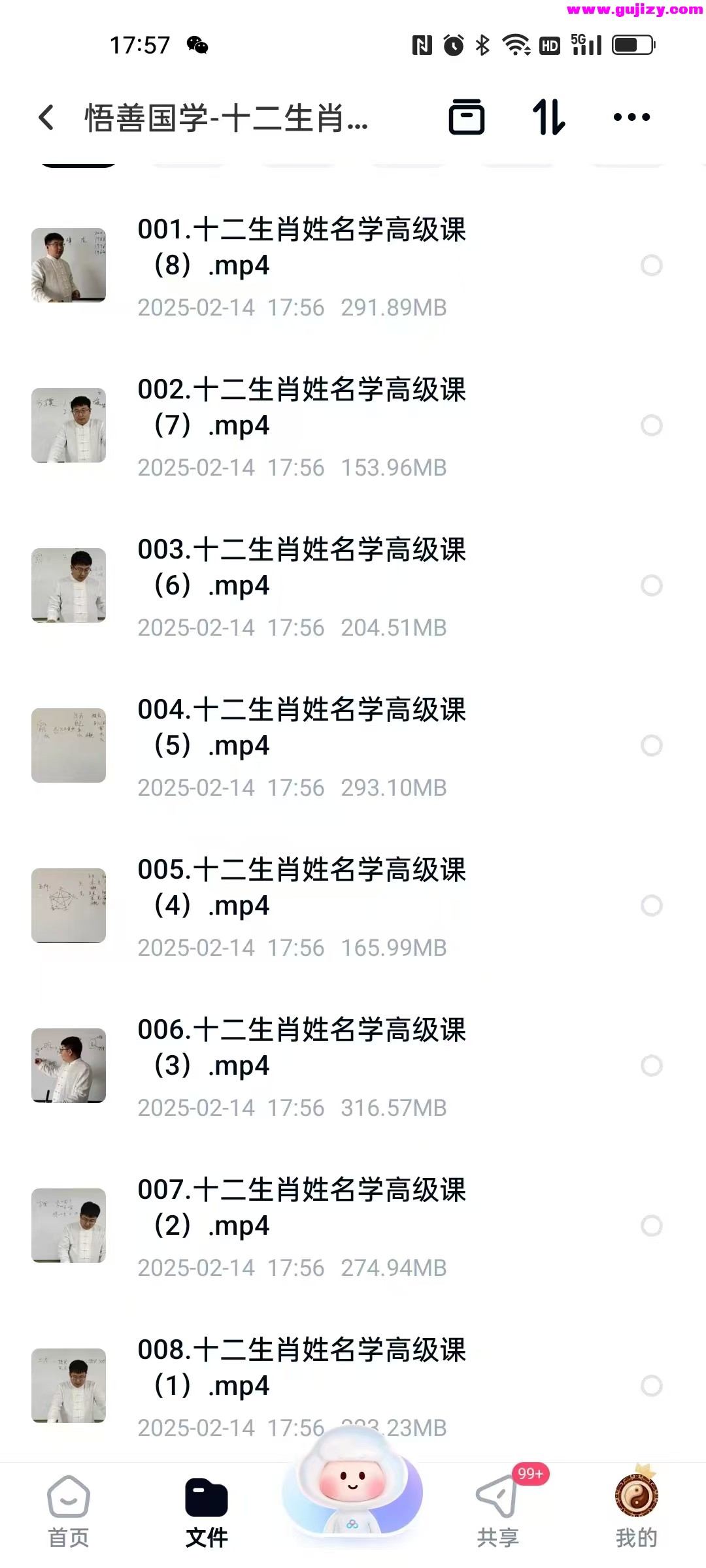Open video 007.十二生肖姓名学高级课 (2).mp4
The height and width of the screenshot is (1568, 706).
tap(301, 1207)
